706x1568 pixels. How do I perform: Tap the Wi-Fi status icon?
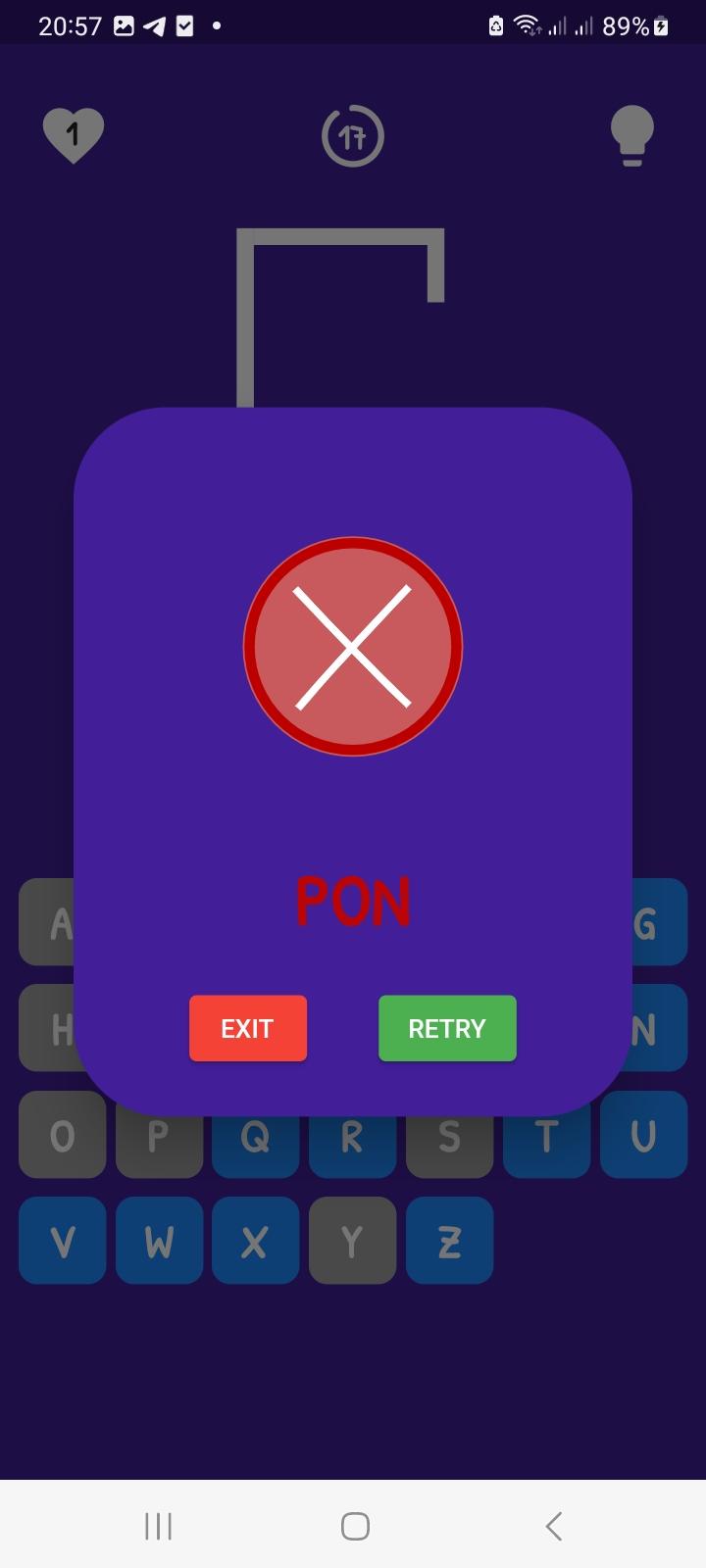(527, 24)
